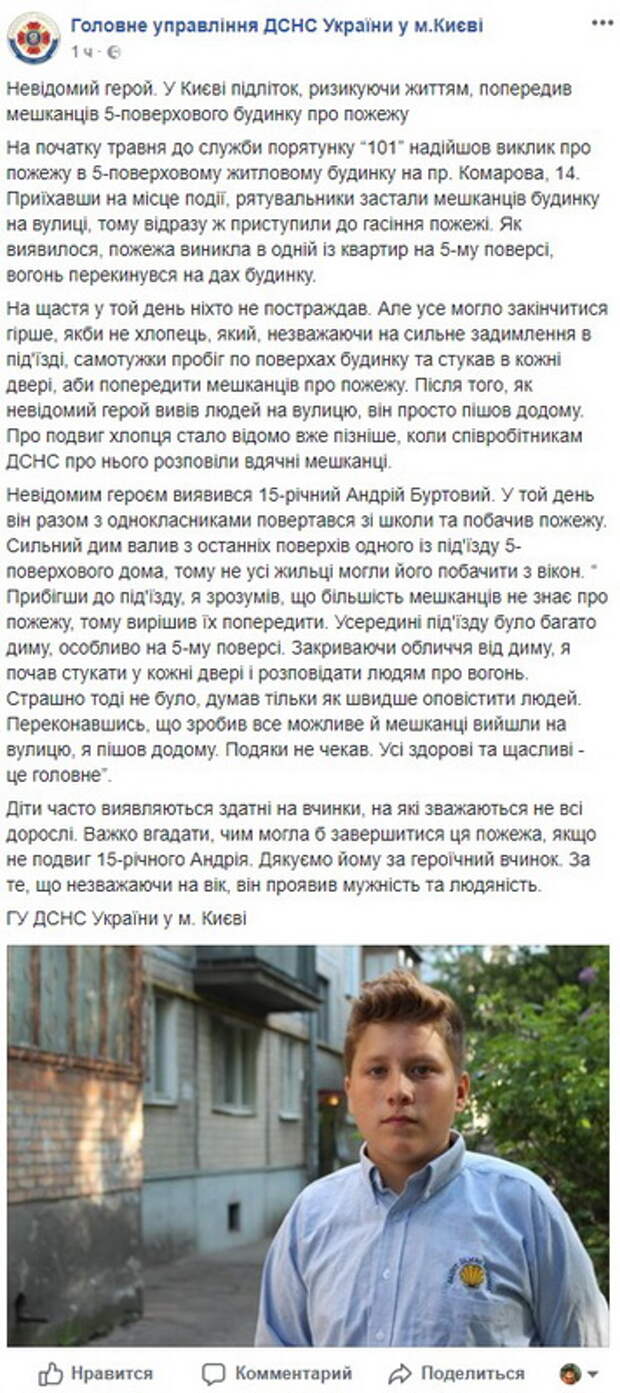This screenshot has width=620, height=1393.
Task: Share the post via Поделиться
Action: (x=456, y=1373)
